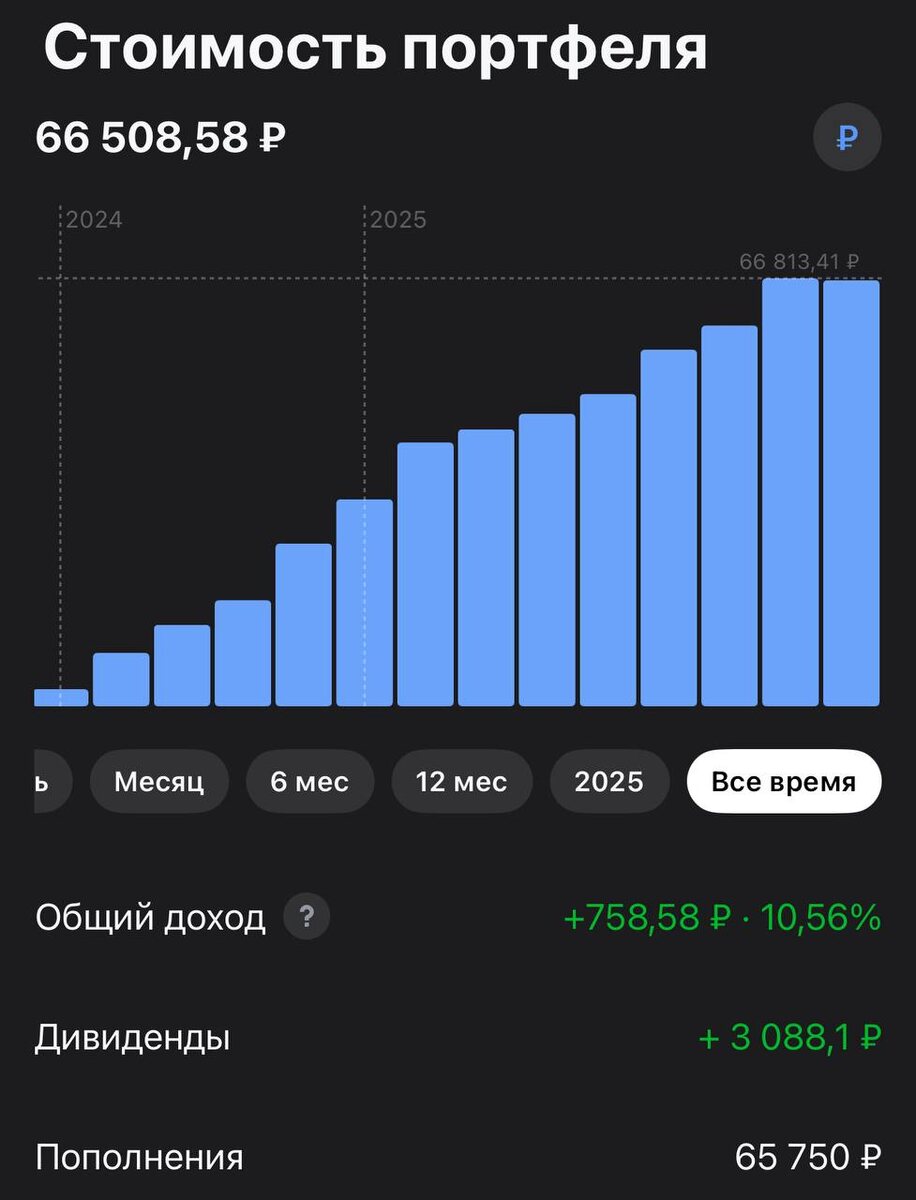Choose the 2025 period chip
Screen dimensions: 916x1200
608,781
